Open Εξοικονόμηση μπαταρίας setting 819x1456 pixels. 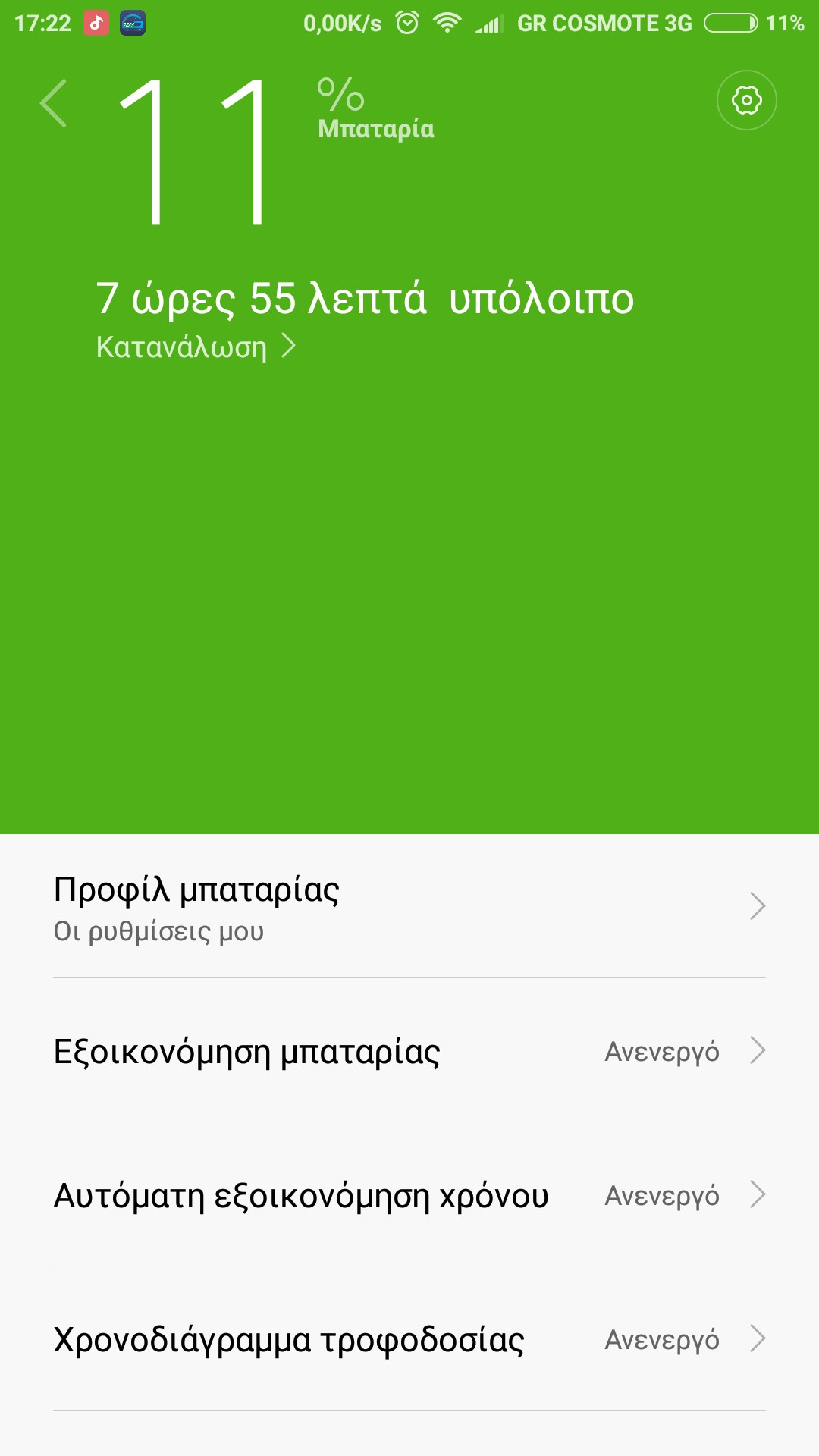tap(409, 1051)
